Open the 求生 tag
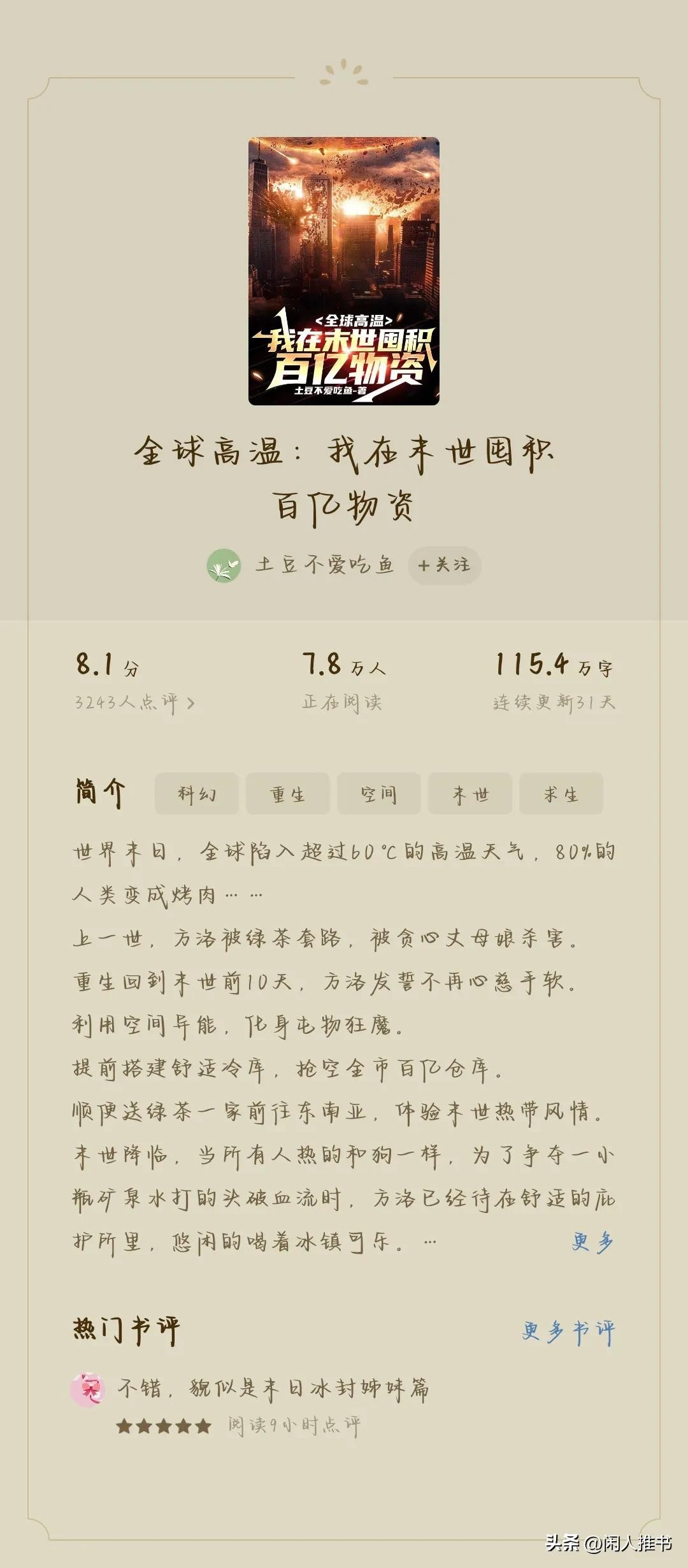This screenshot has width=688, height=1568. tap(561, 794)
